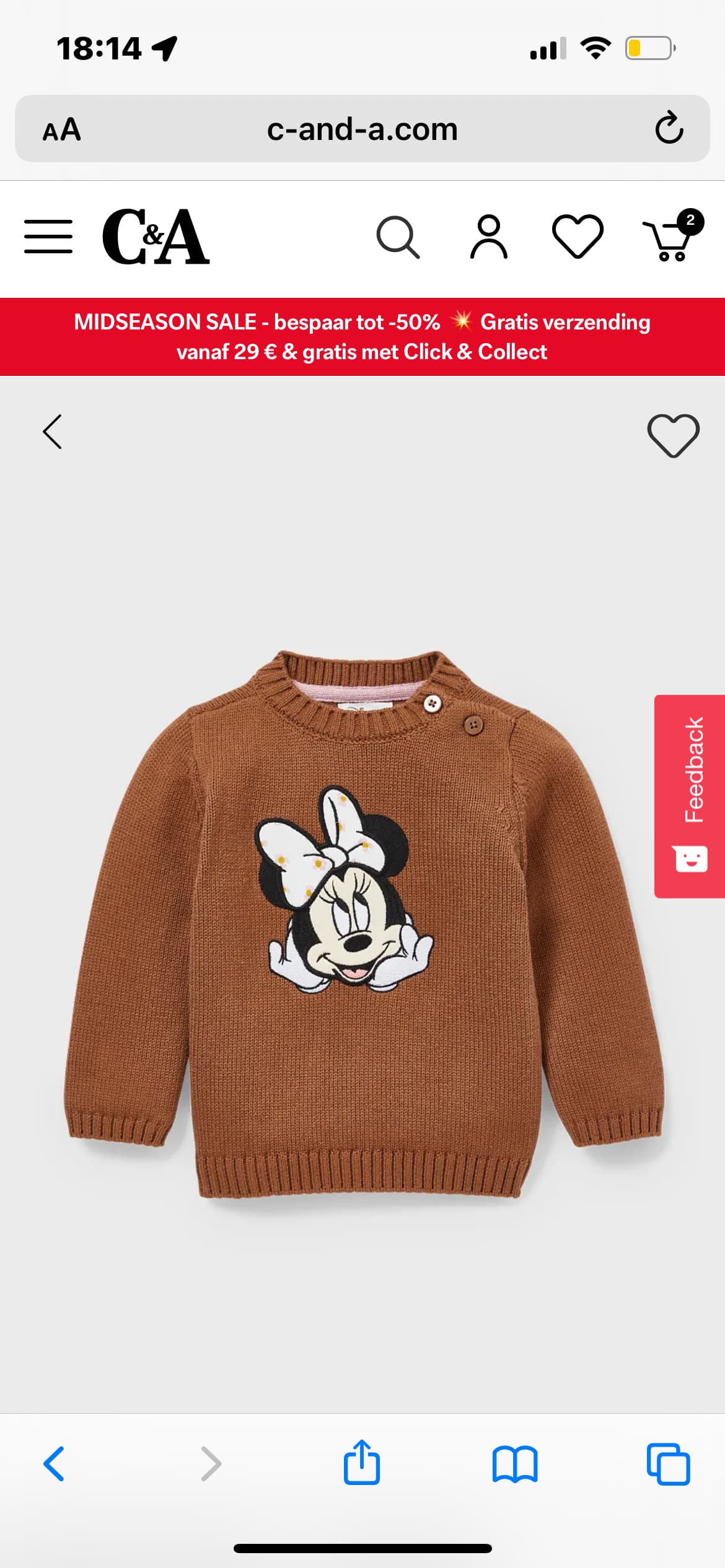Go back in Safari's bottom toolbar

(x=54, y=1464)
